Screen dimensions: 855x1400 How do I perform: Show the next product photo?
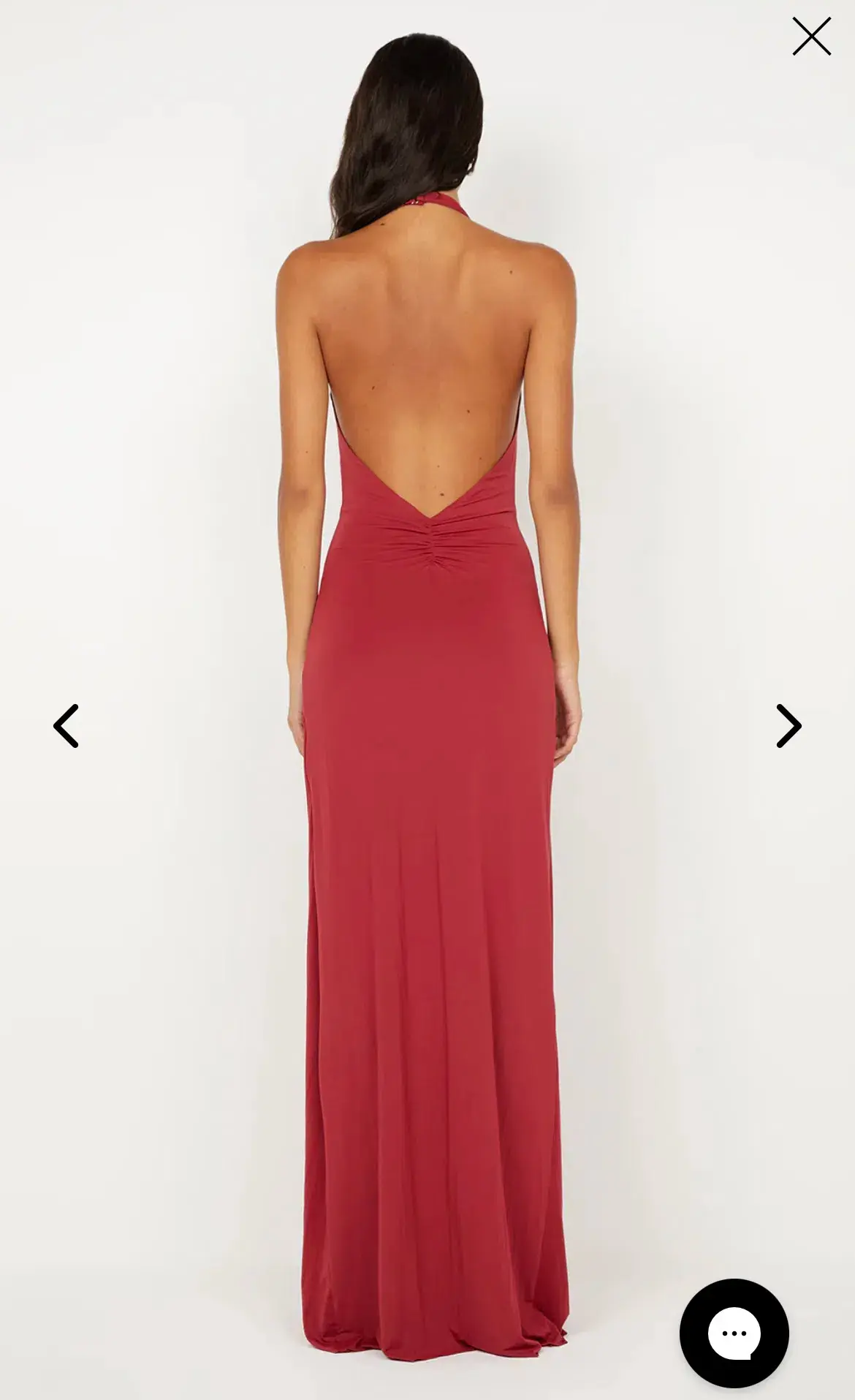coord(788,726)
